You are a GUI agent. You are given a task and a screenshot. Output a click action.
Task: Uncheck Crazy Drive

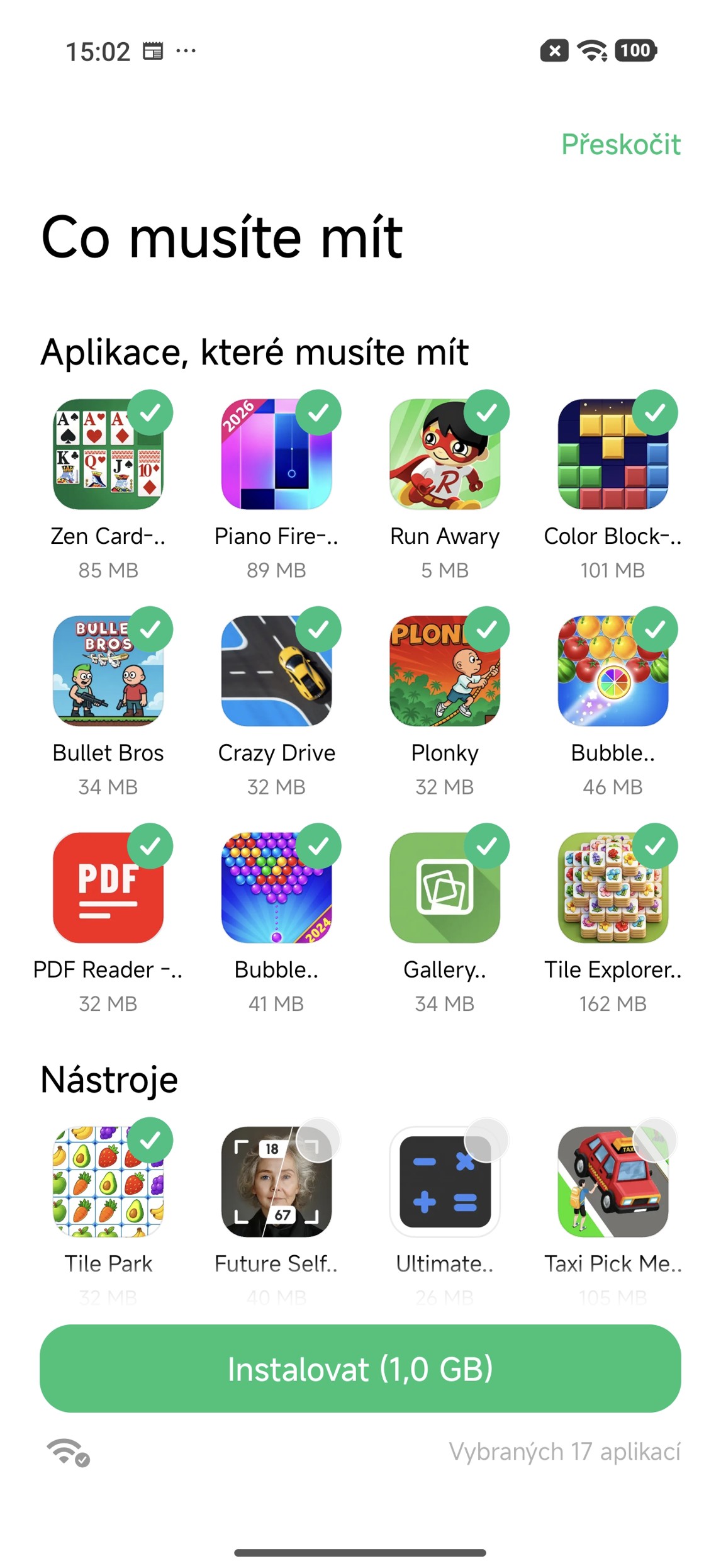click(x=318, y=629)
